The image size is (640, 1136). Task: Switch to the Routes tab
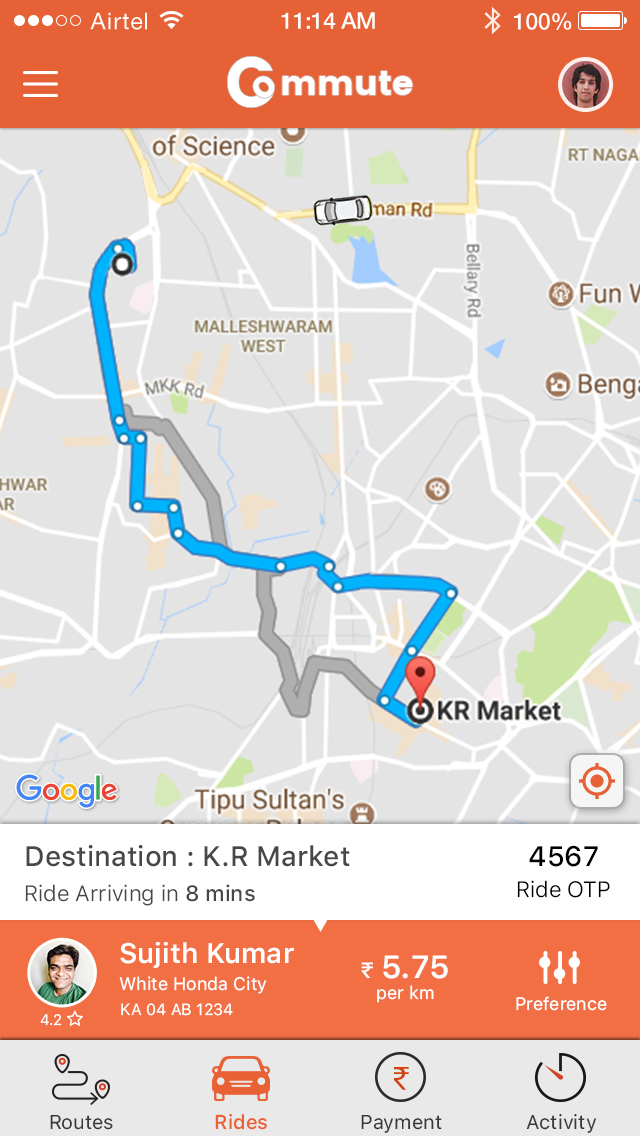[x=81, y=1090]
